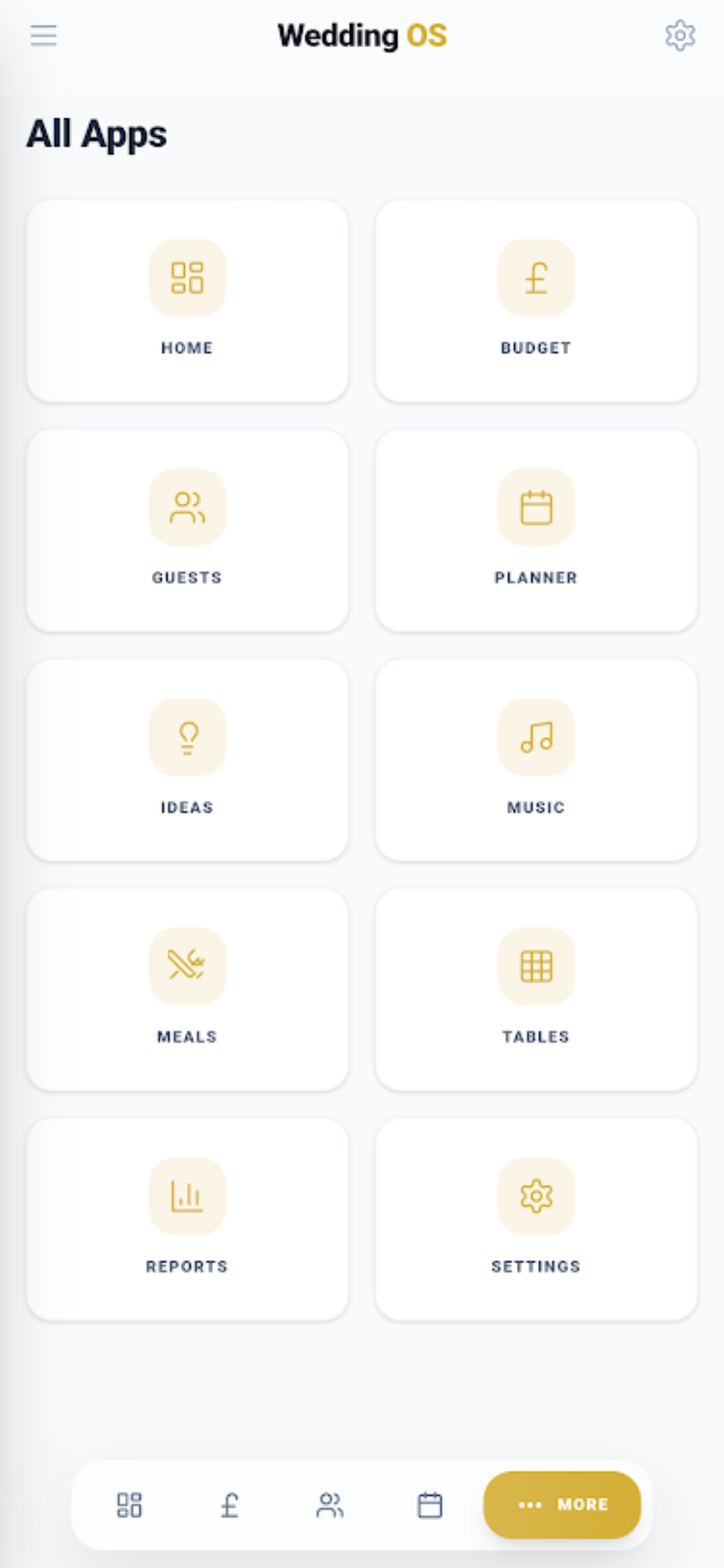Click the Wedding OS title
Screen dimensions: 724x1568
pyautogui.click(x=362, y=34)
